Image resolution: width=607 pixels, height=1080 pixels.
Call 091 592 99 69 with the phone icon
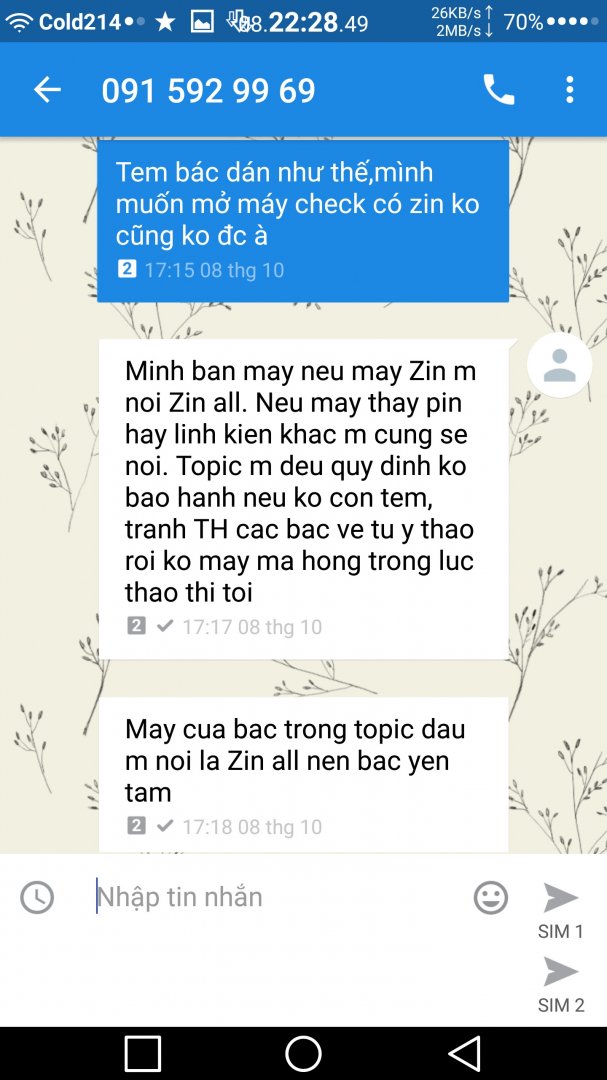pos(499,90)
